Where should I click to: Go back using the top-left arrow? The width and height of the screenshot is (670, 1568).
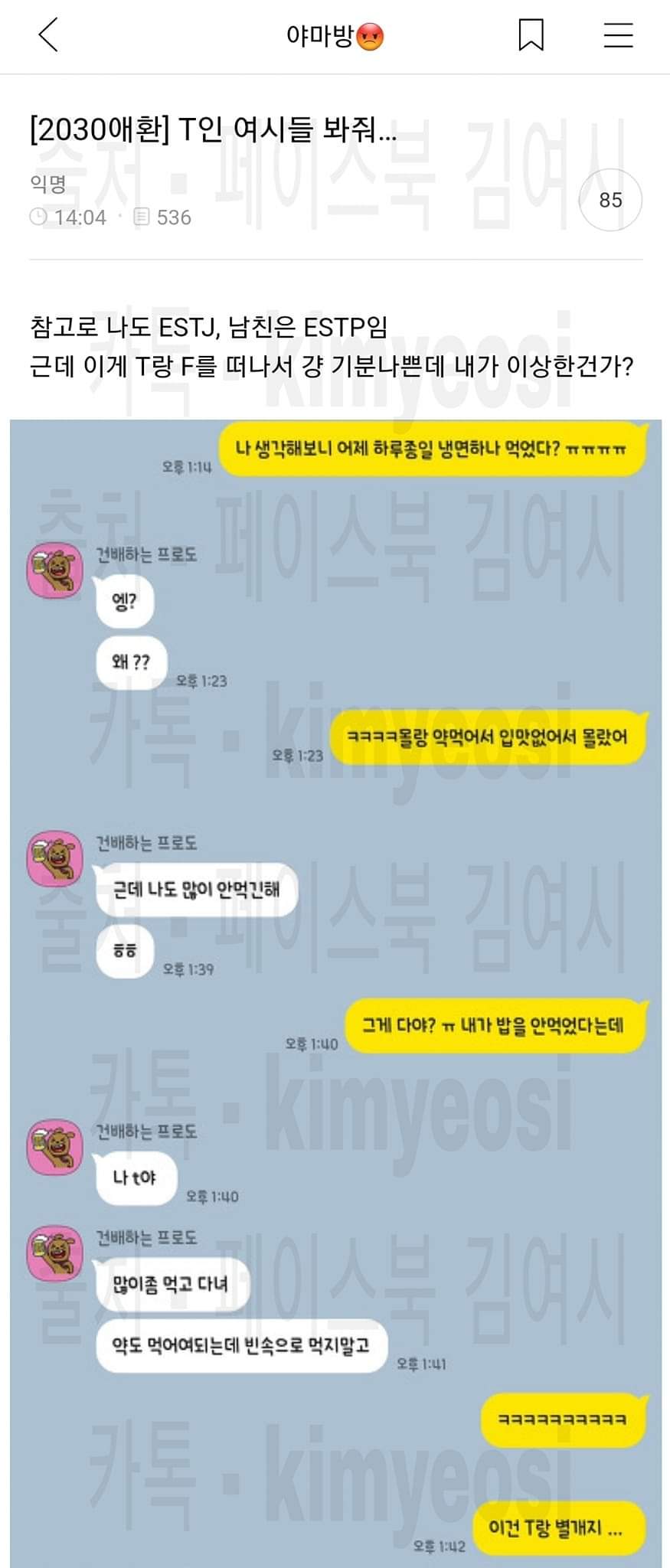click(x=48, y=36)
